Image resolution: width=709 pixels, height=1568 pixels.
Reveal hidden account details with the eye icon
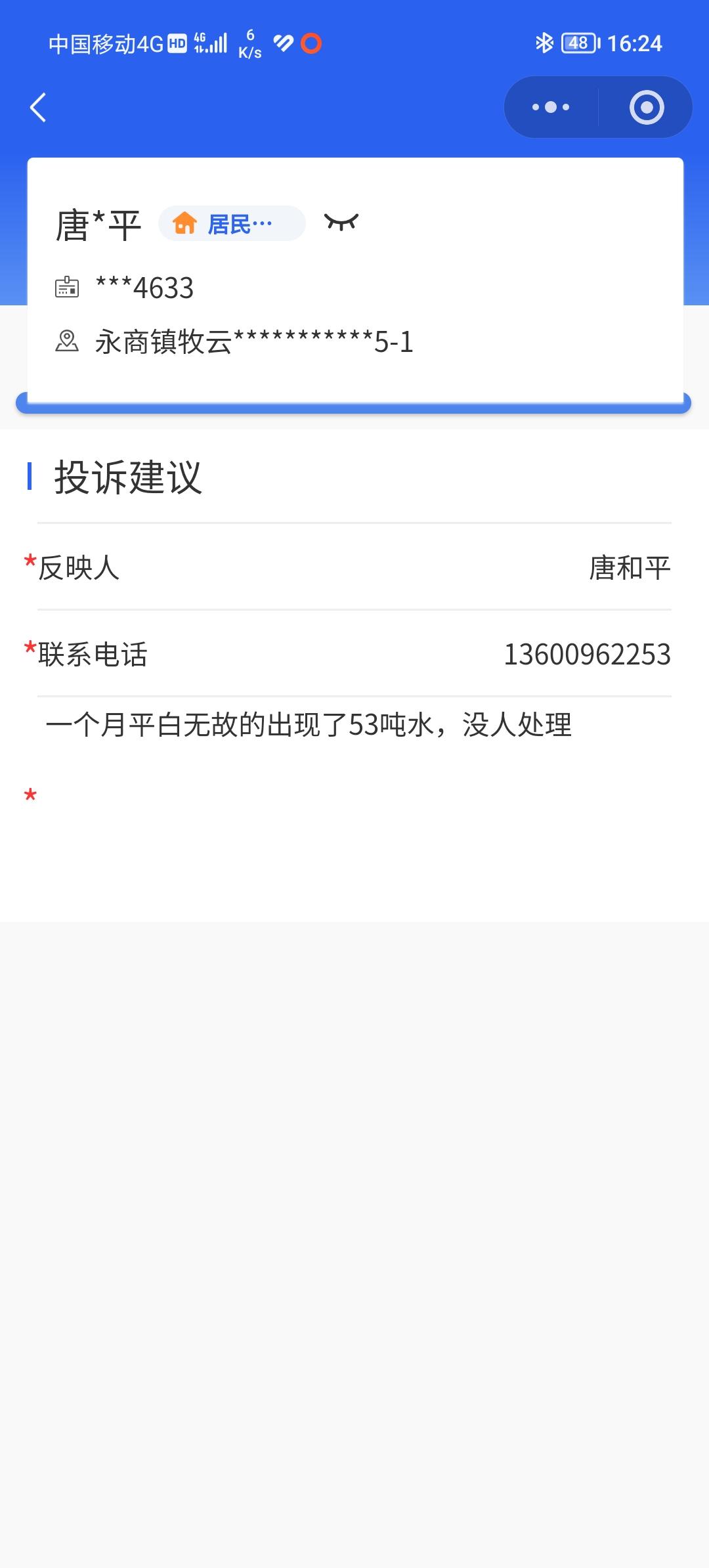341,223
